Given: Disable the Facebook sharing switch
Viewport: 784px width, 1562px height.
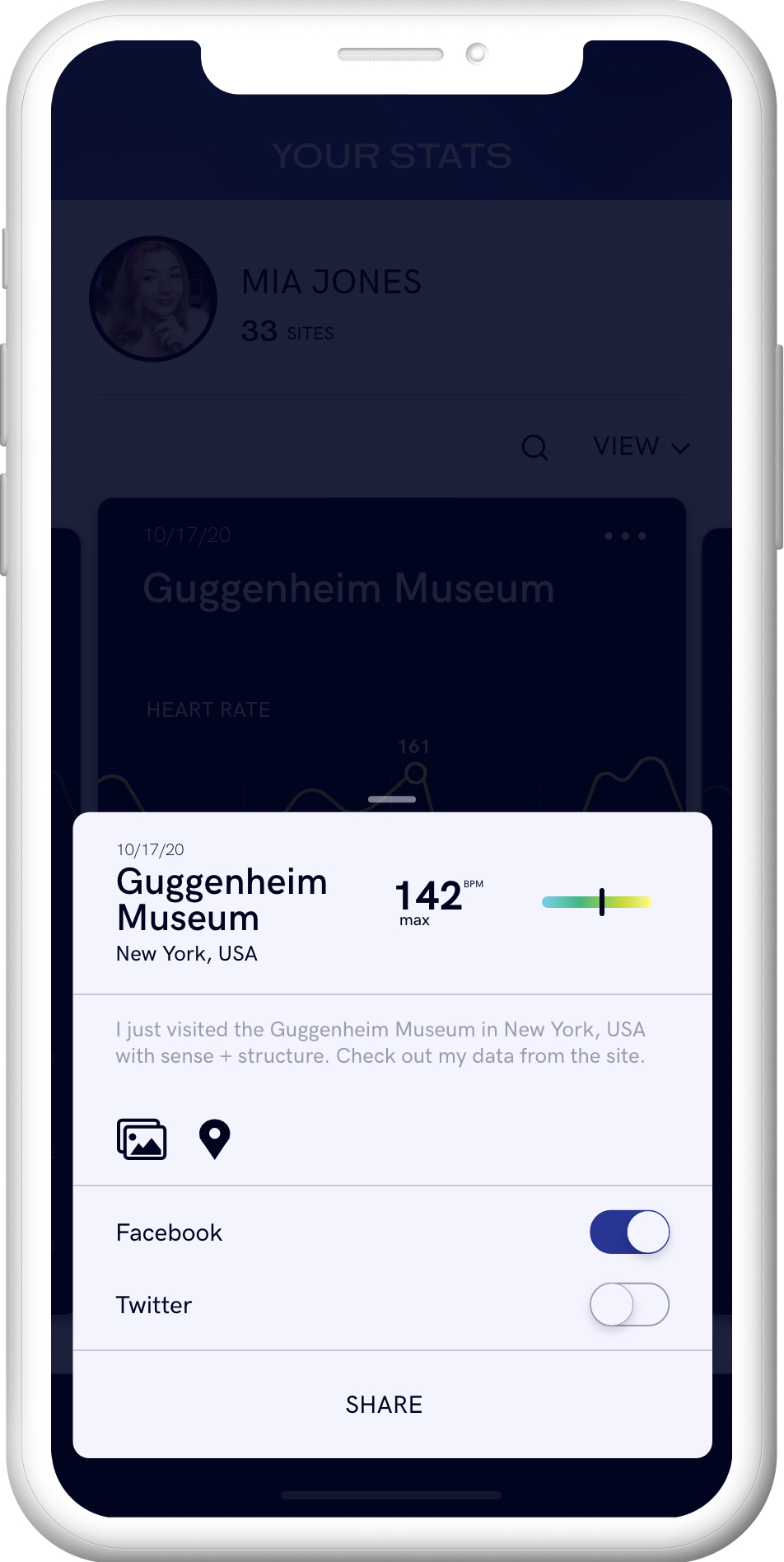Looking at the screenshot, I should (629, 1232).
